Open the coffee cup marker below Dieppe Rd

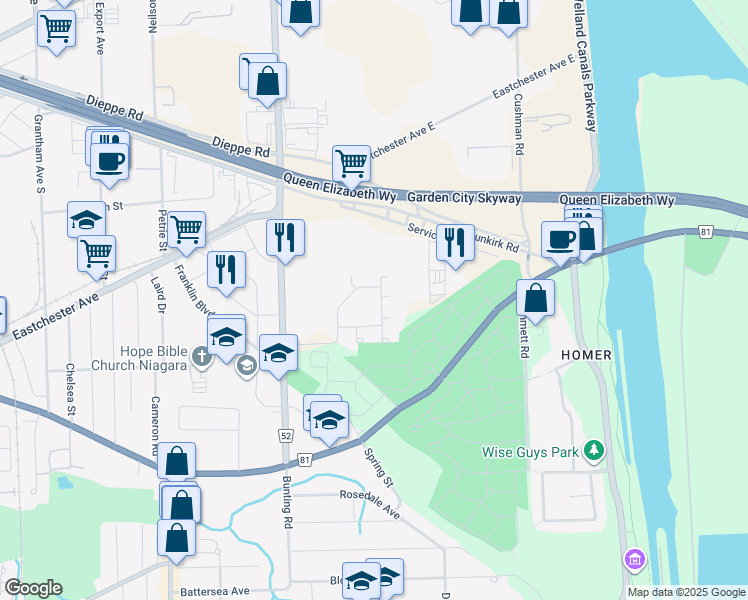click(x=109, y=165)
